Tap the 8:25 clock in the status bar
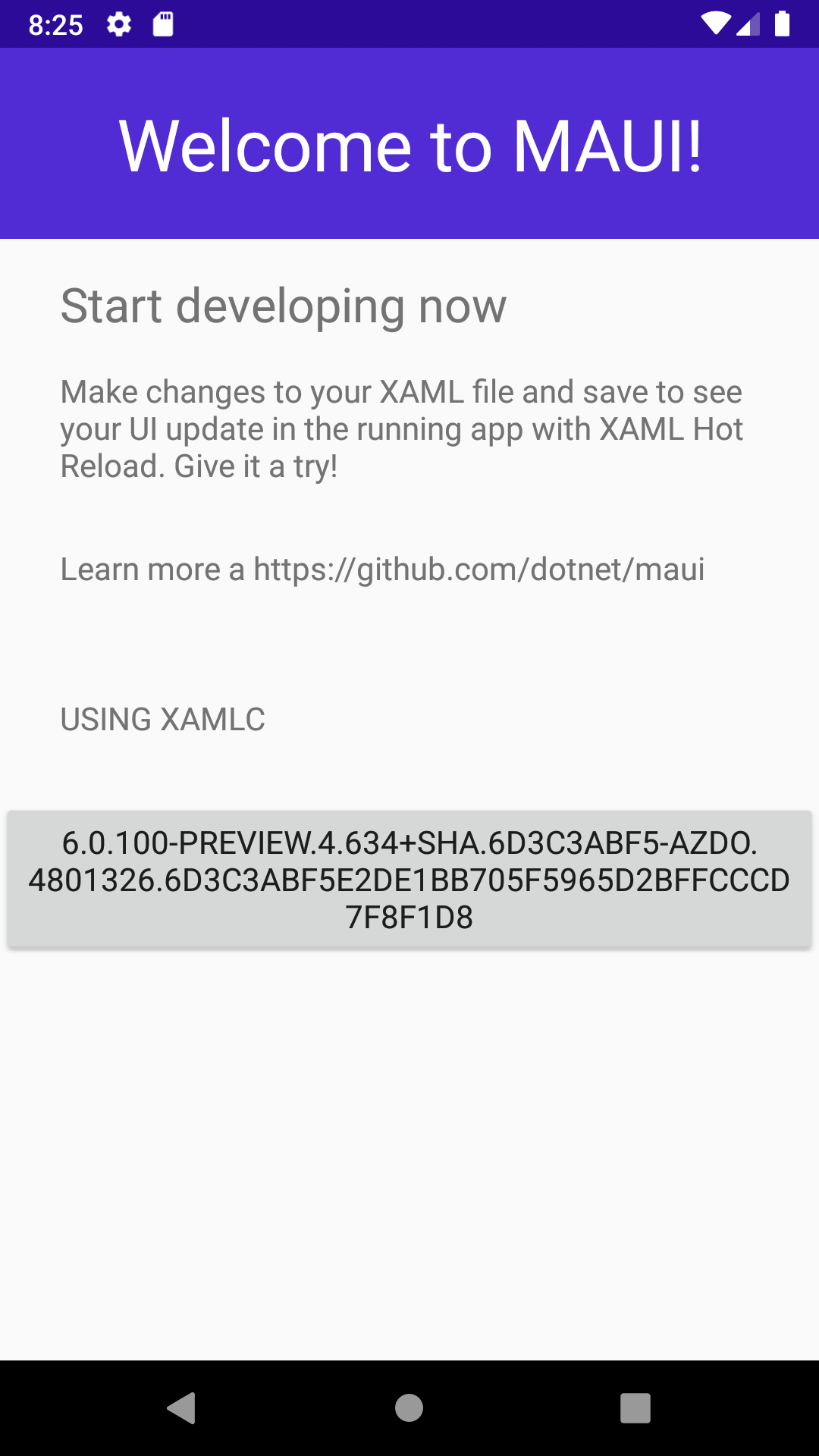 click(x=55, y=24)
